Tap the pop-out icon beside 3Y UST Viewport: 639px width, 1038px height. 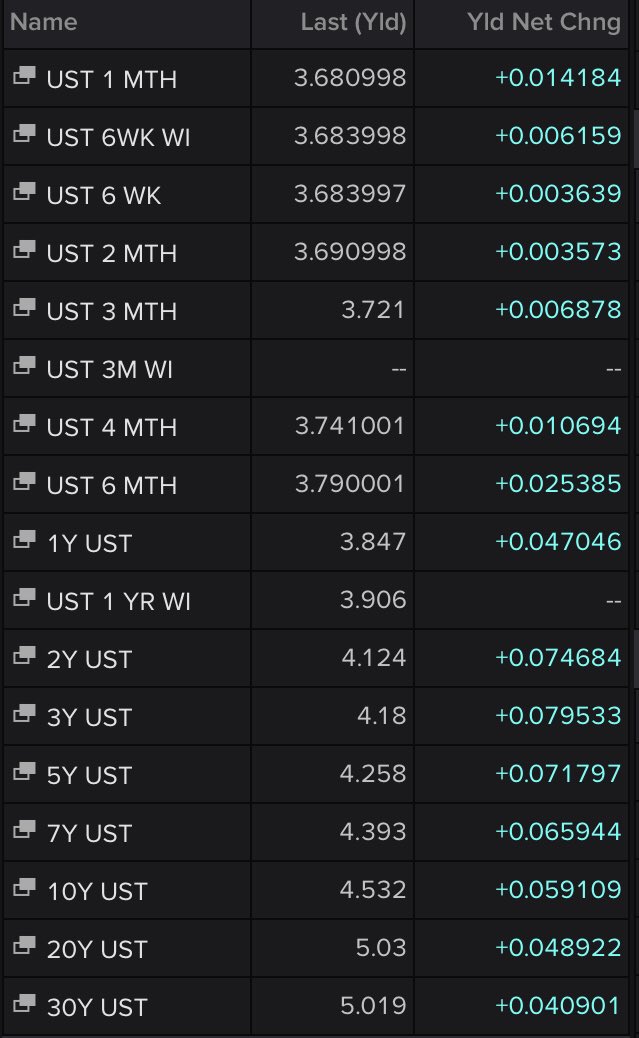click(25, 714)
